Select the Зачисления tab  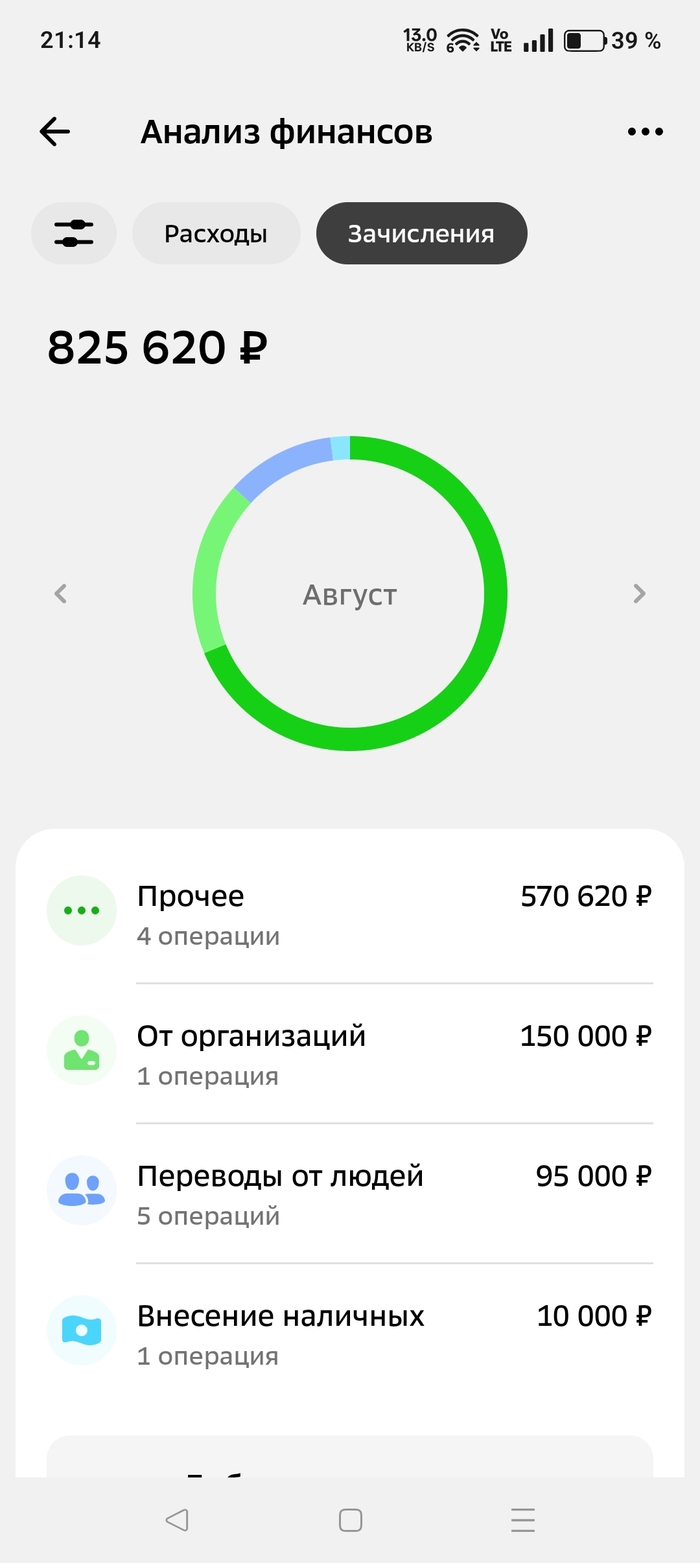click(x=421, y=234)
